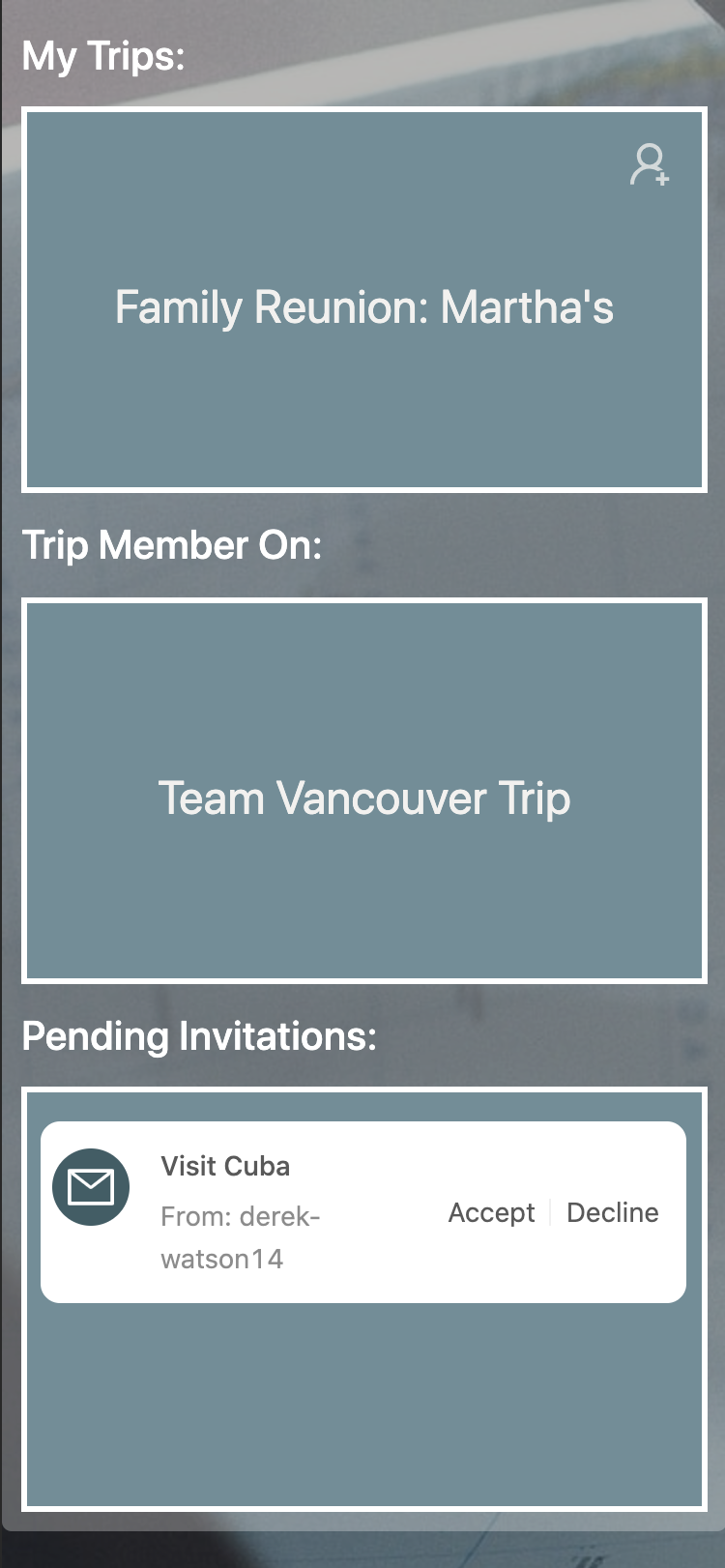
Task: Accept the Visit Cuba invitation
Action: pyautogui.click(x=491, y=1212)
